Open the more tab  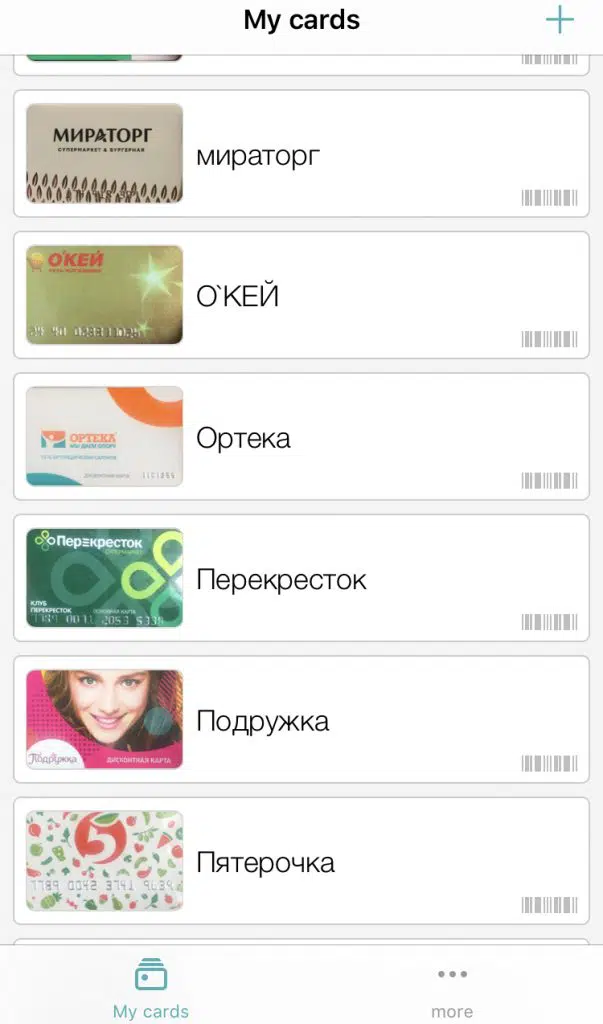[x=452, y=988]
